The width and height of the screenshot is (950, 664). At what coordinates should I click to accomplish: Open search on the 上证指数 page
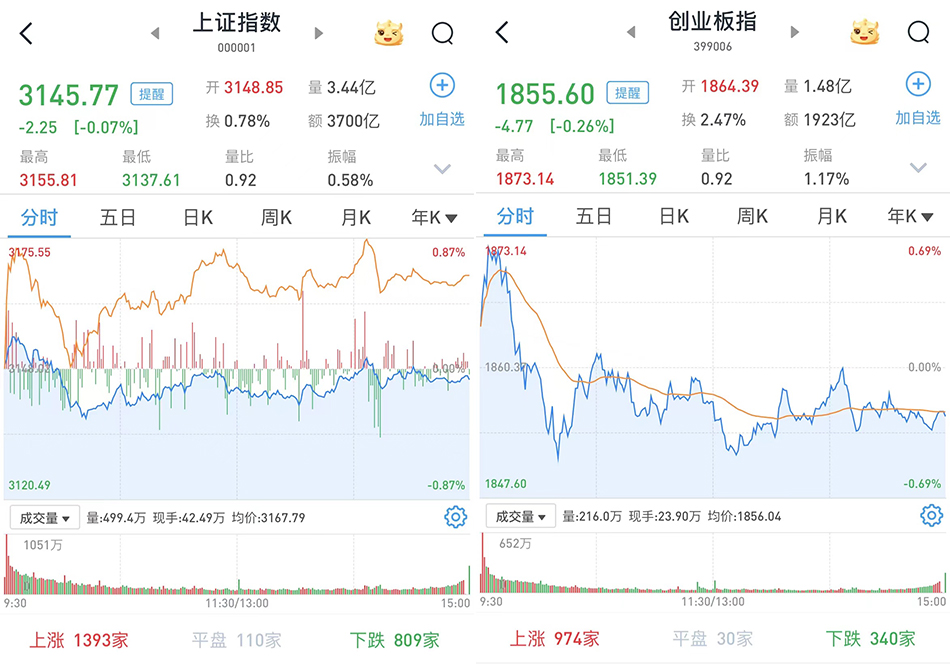coord(443,33)
